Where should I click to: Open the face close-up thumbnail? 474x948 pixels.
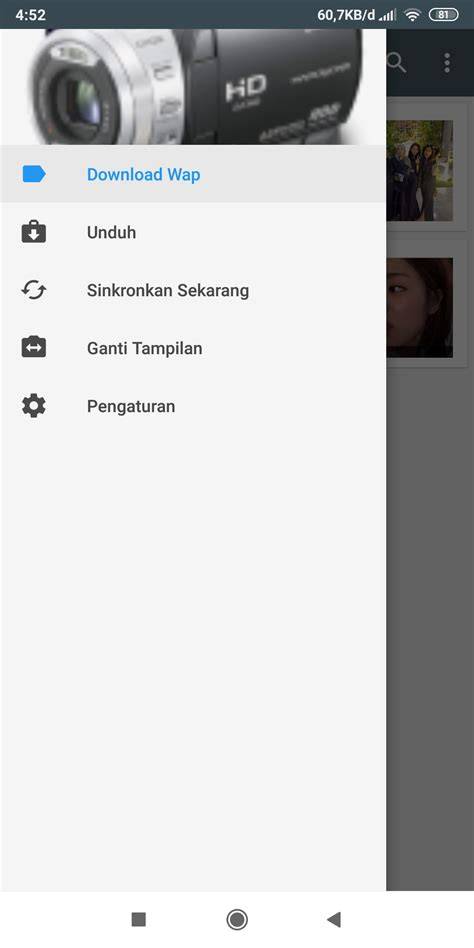[x=420, y=308]
